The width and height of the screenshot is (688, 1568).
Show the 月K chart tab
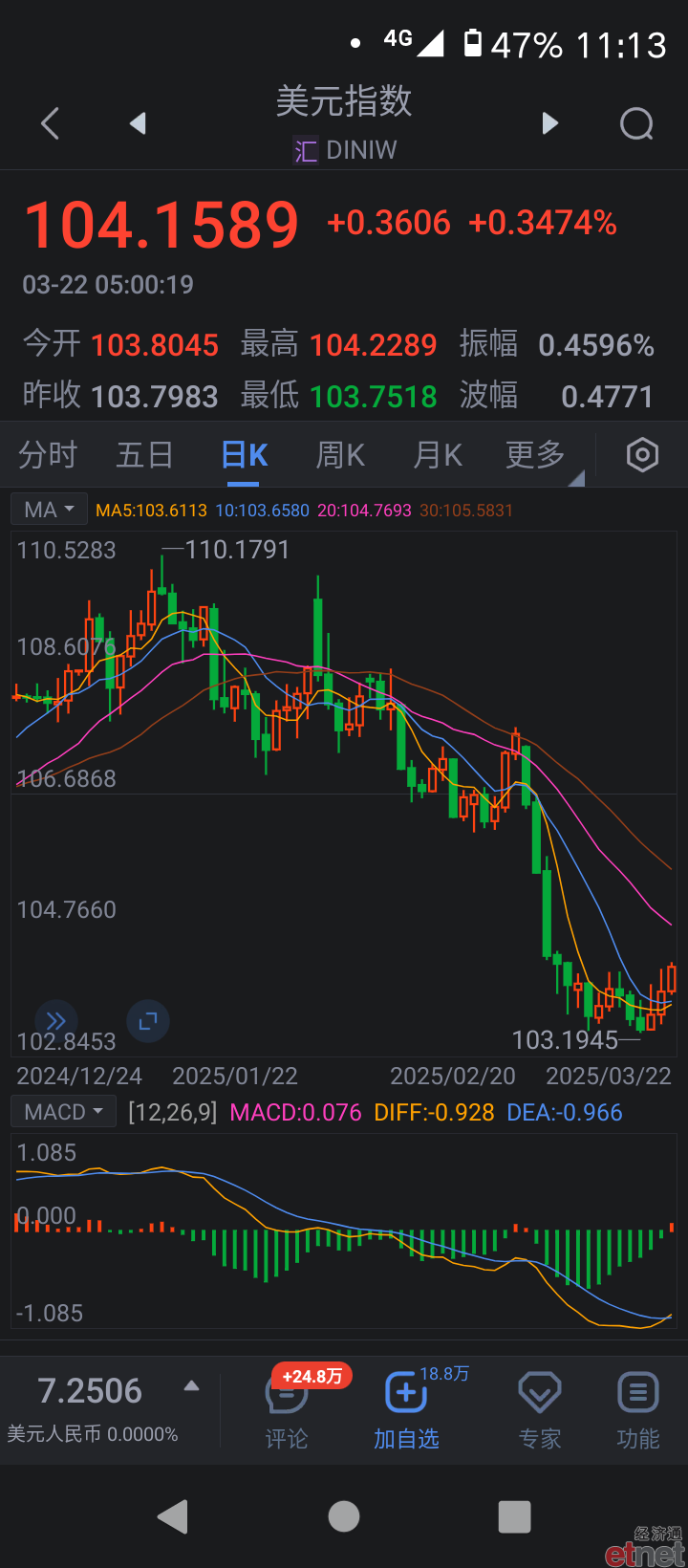pos(438,455)
